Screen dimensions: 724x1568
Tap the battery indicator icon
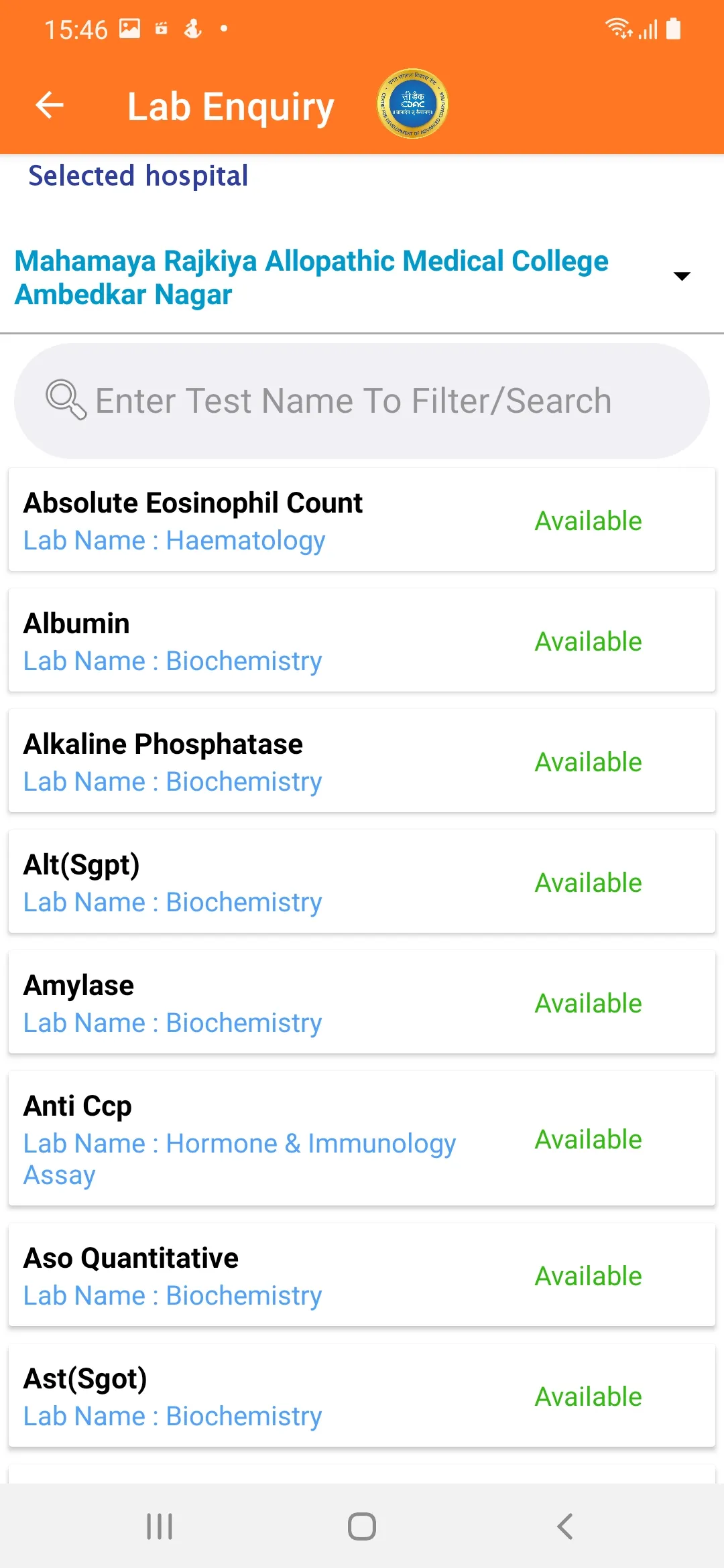672,28
